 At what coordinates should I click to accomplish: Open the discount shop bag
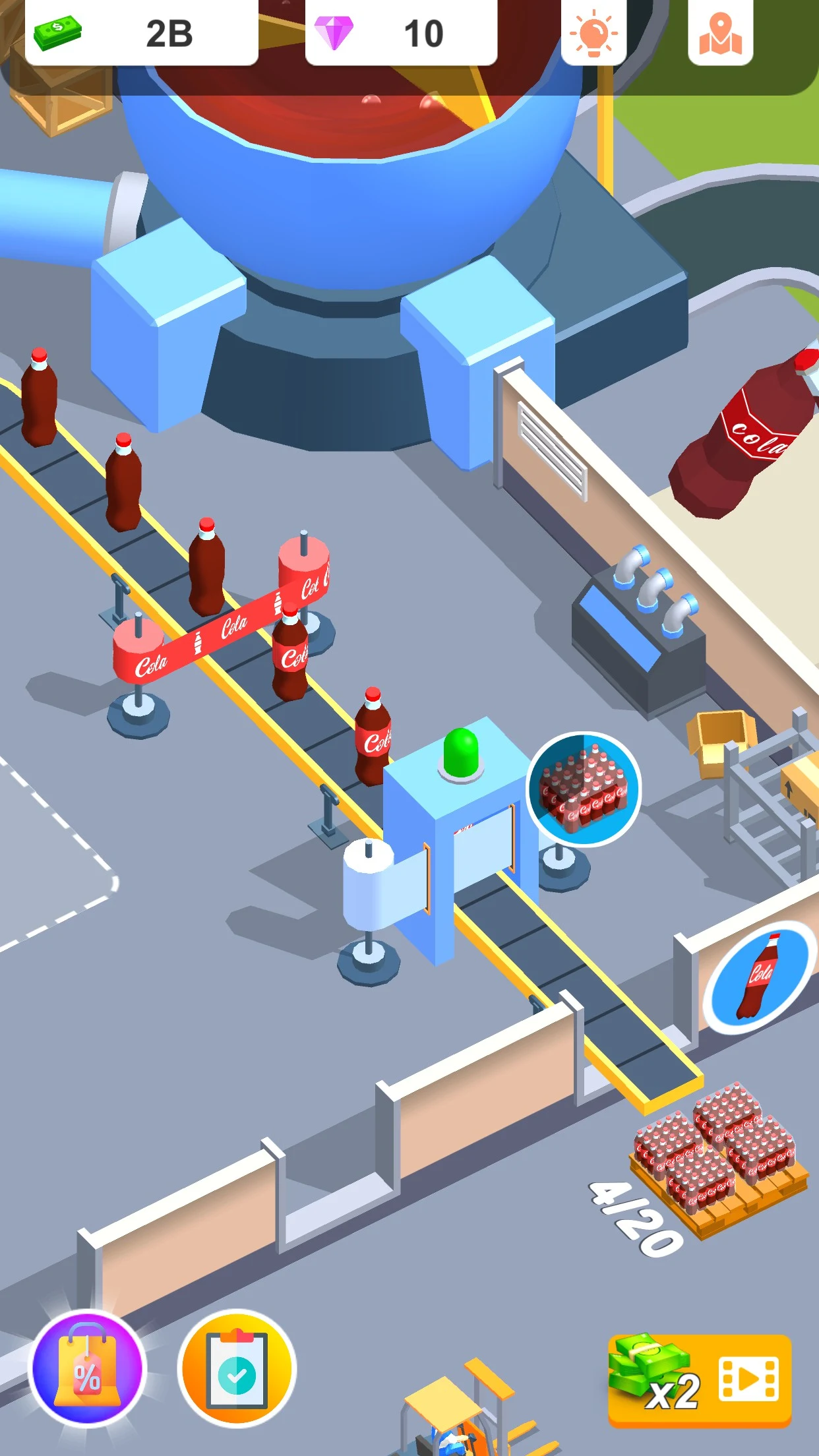(87, 1369)
